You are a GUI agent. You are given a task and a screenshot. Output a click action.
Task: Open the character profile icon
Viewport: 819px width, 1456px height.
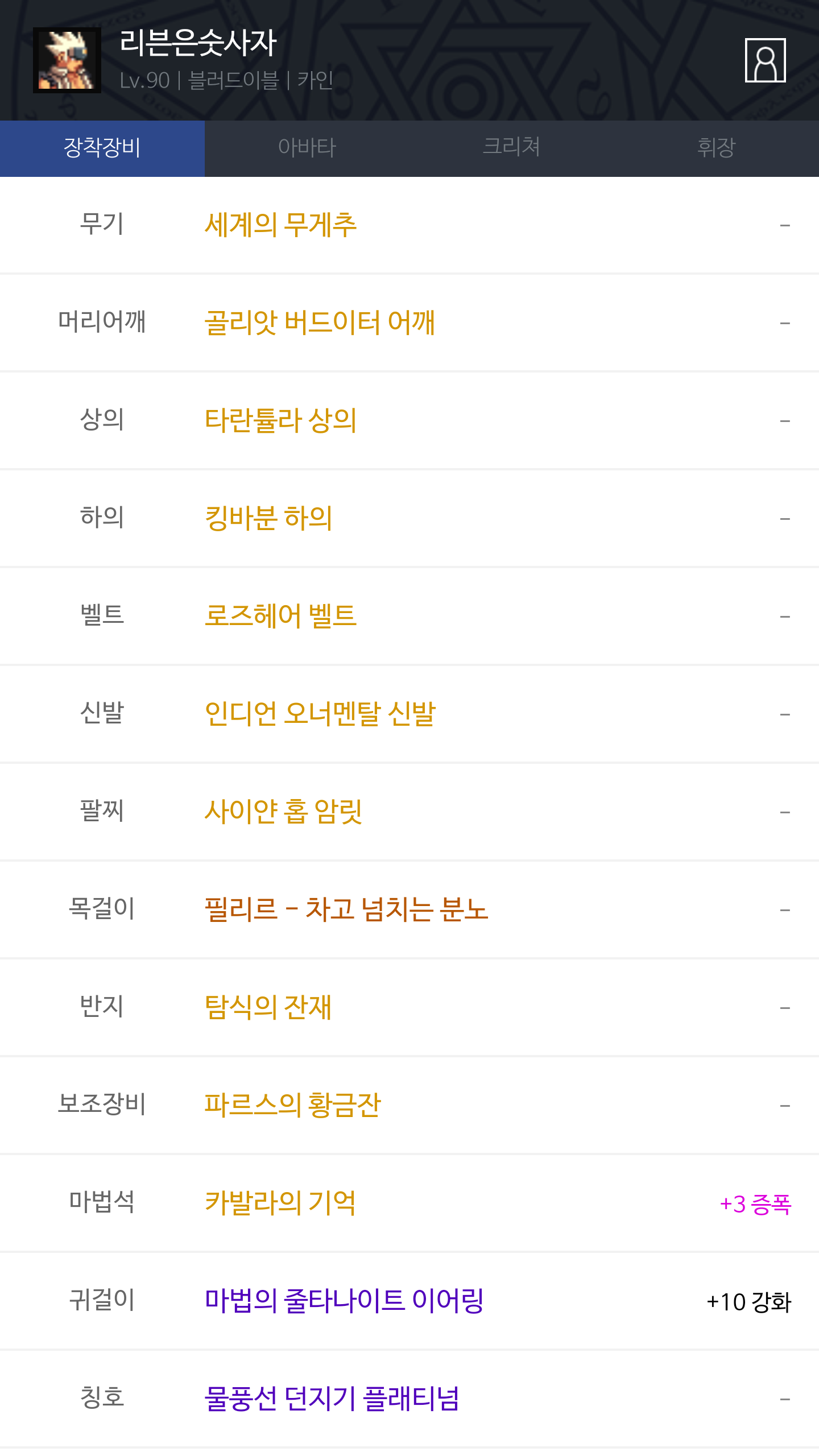765,60
